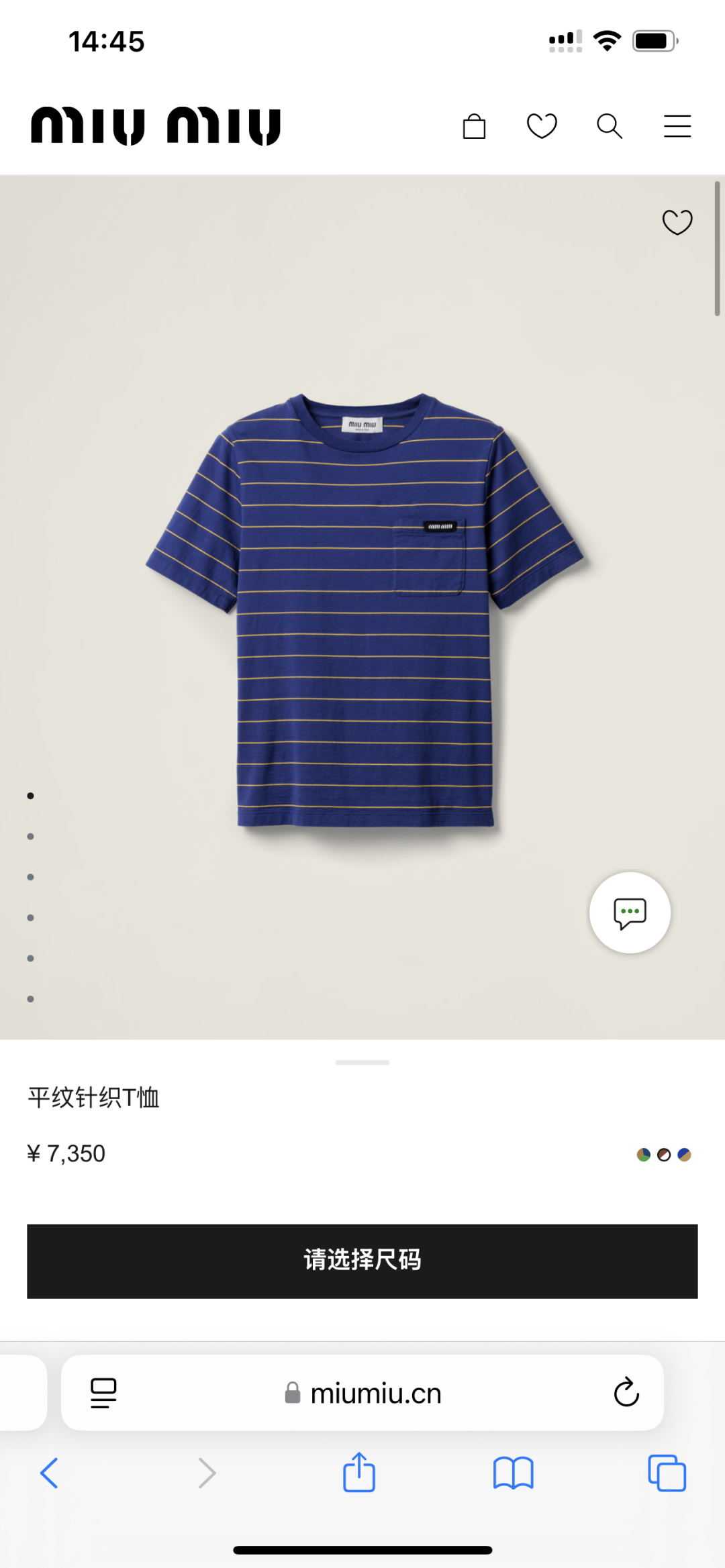Select the blue and yellow swatch

click(x=685, y=1155)
